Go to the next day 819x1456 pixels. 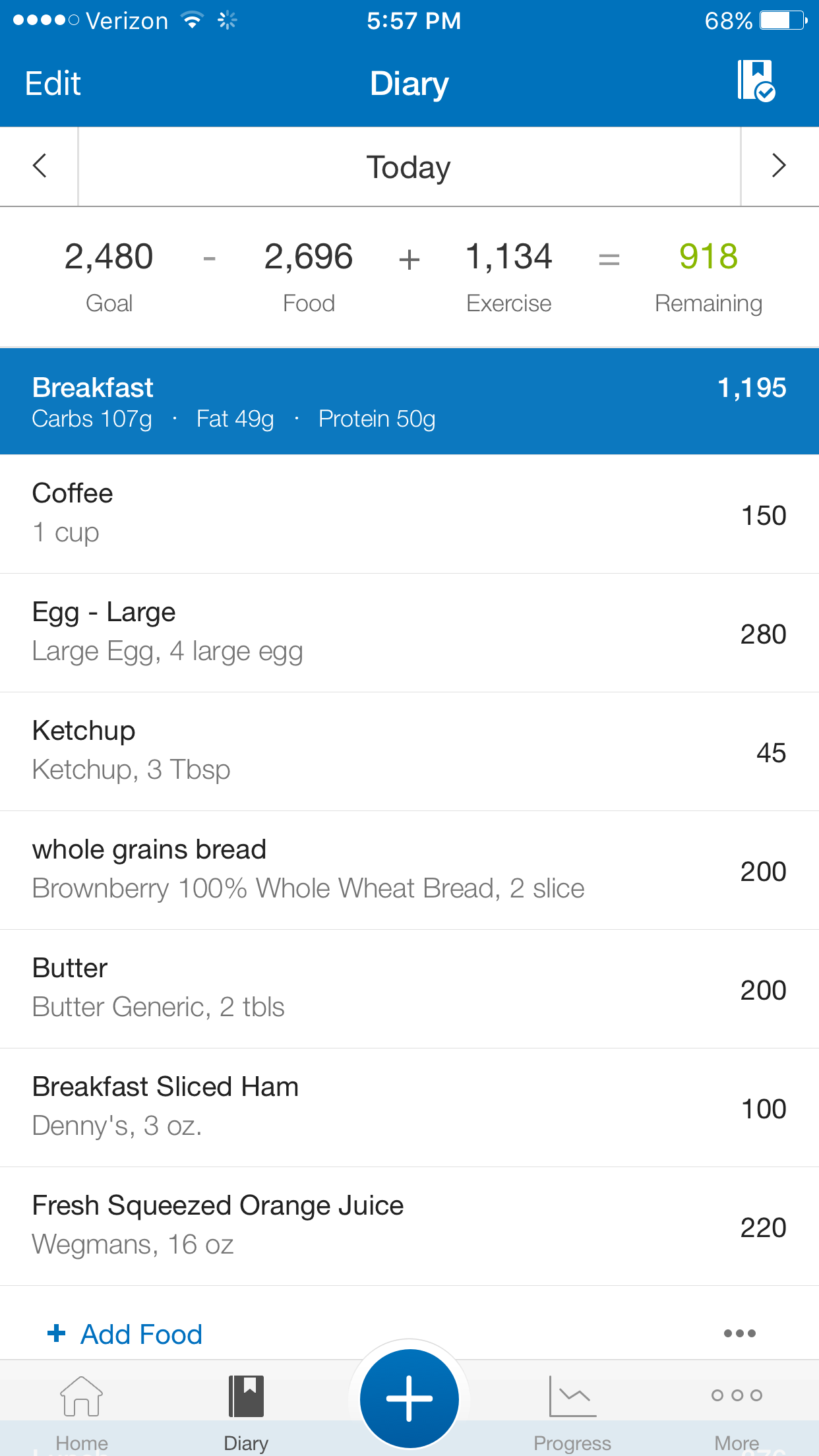pos(779,166)
